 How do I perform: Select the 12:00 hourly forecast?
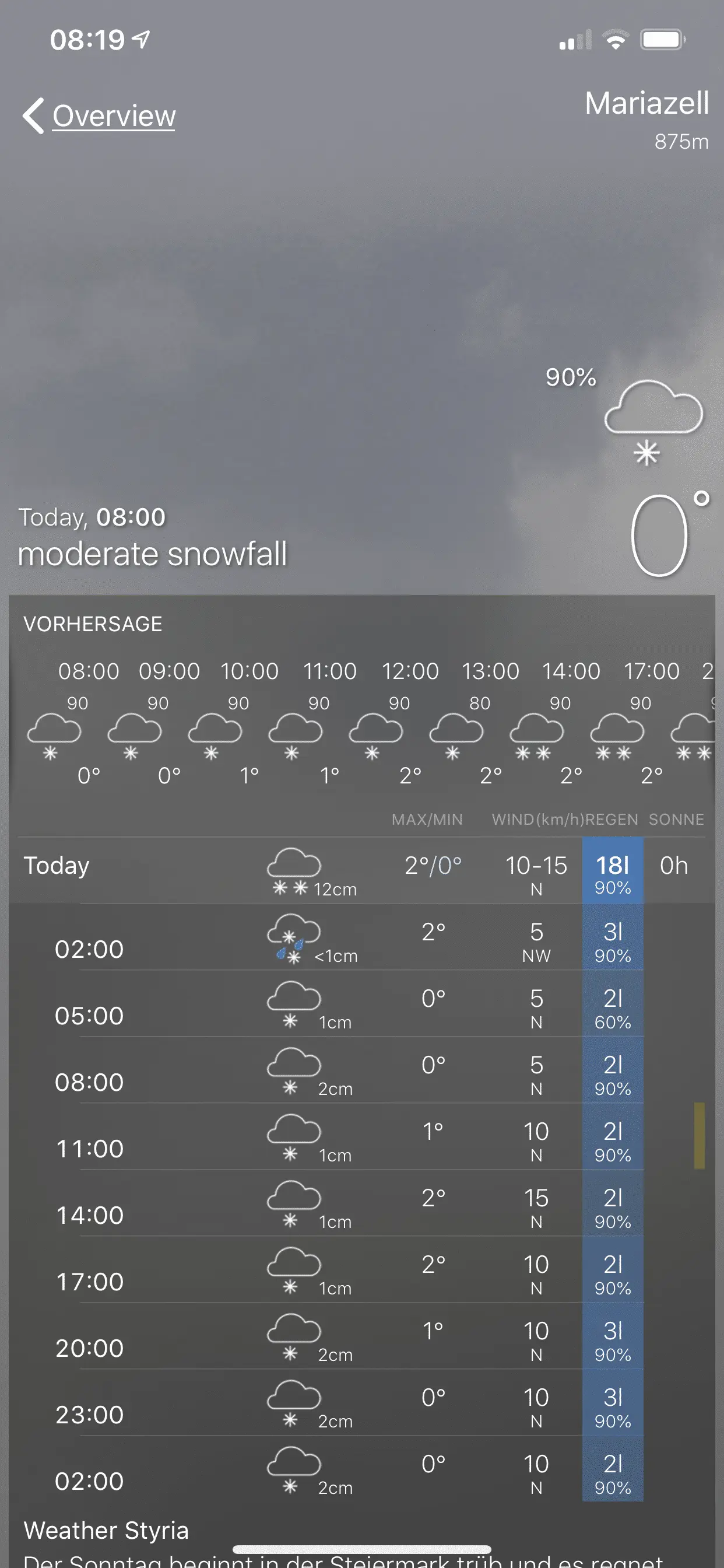[x=409, y=724]
